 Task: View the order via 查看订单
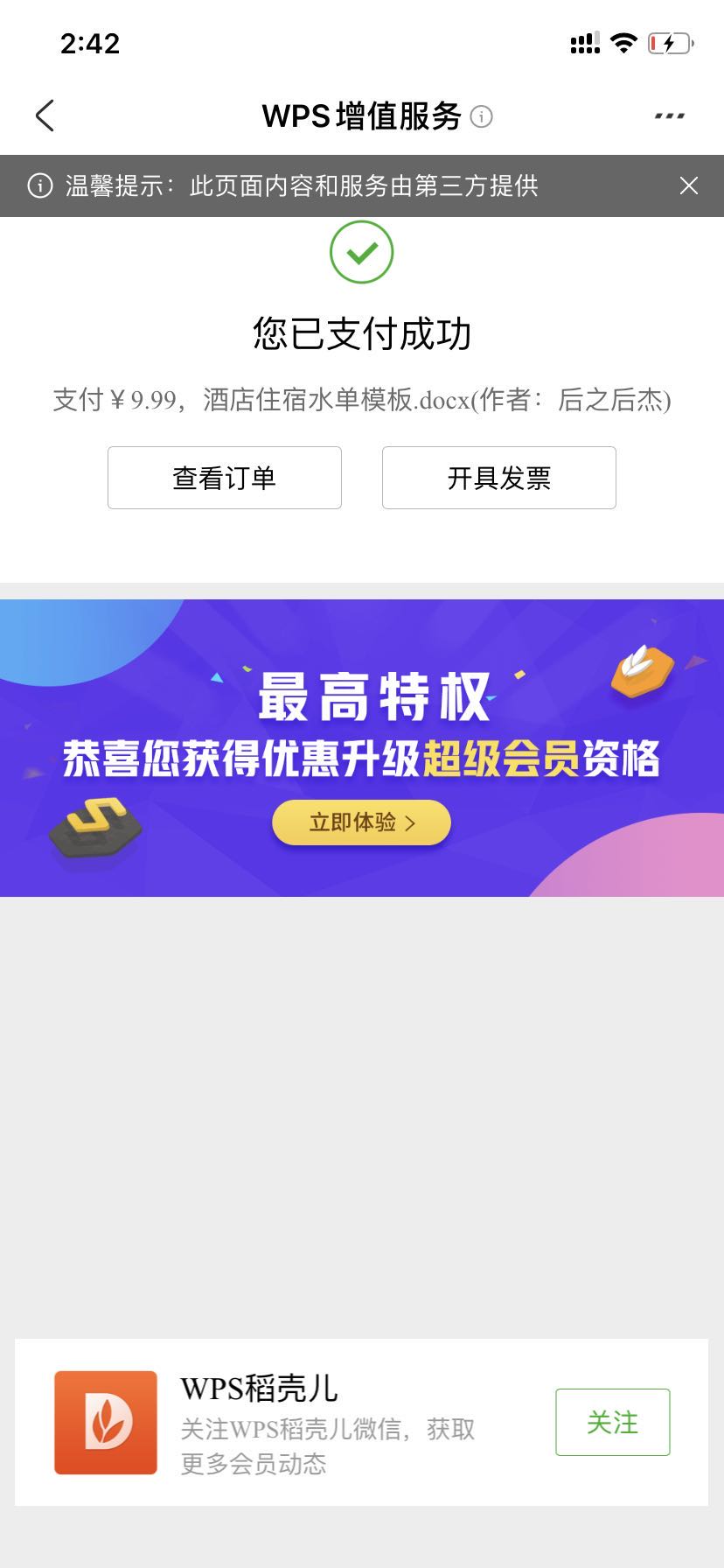[225, 478]
